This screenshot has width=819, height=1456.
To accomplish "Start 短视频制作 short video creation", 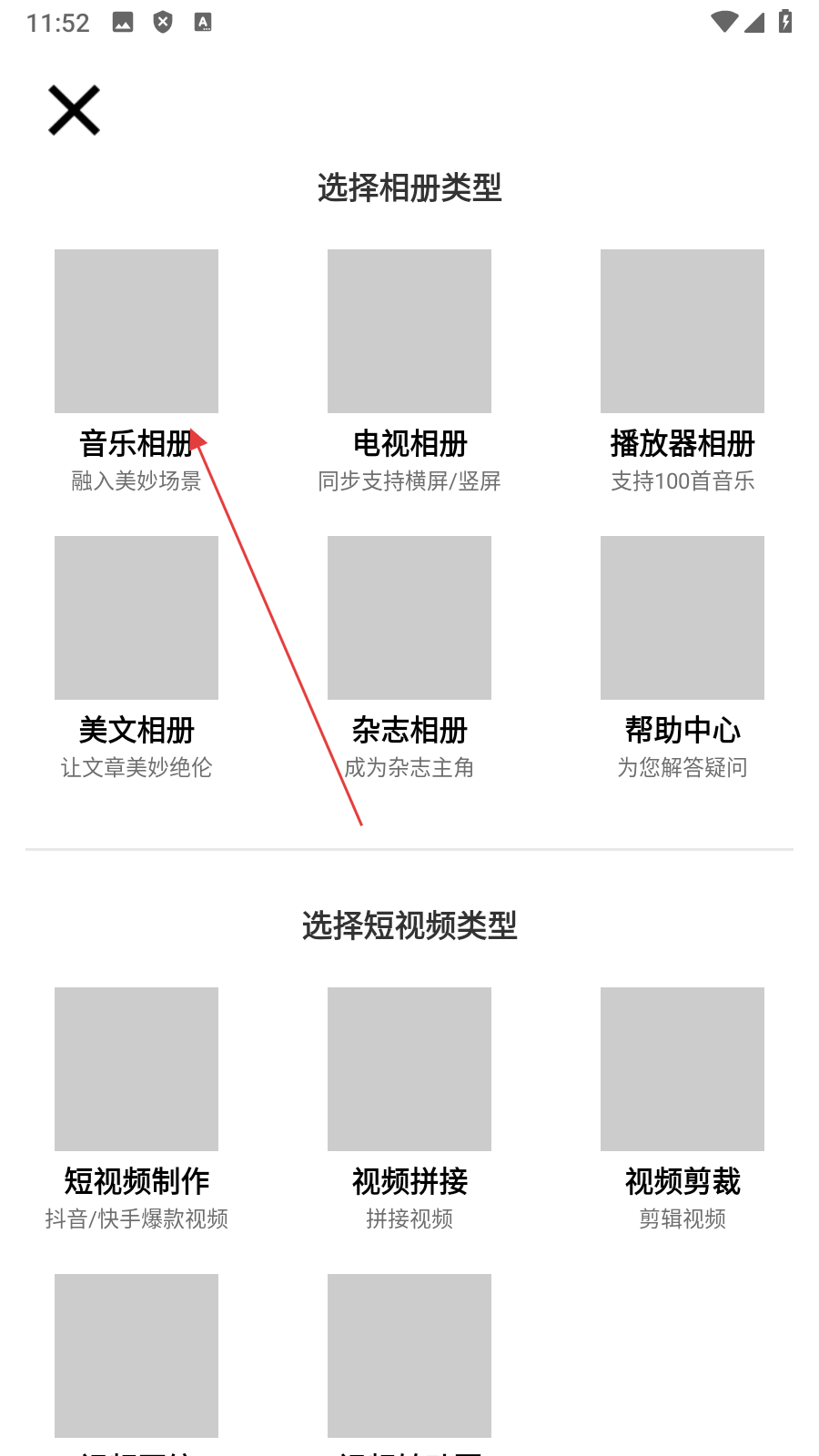I will pyautogui.click(x=136, y=1069).
